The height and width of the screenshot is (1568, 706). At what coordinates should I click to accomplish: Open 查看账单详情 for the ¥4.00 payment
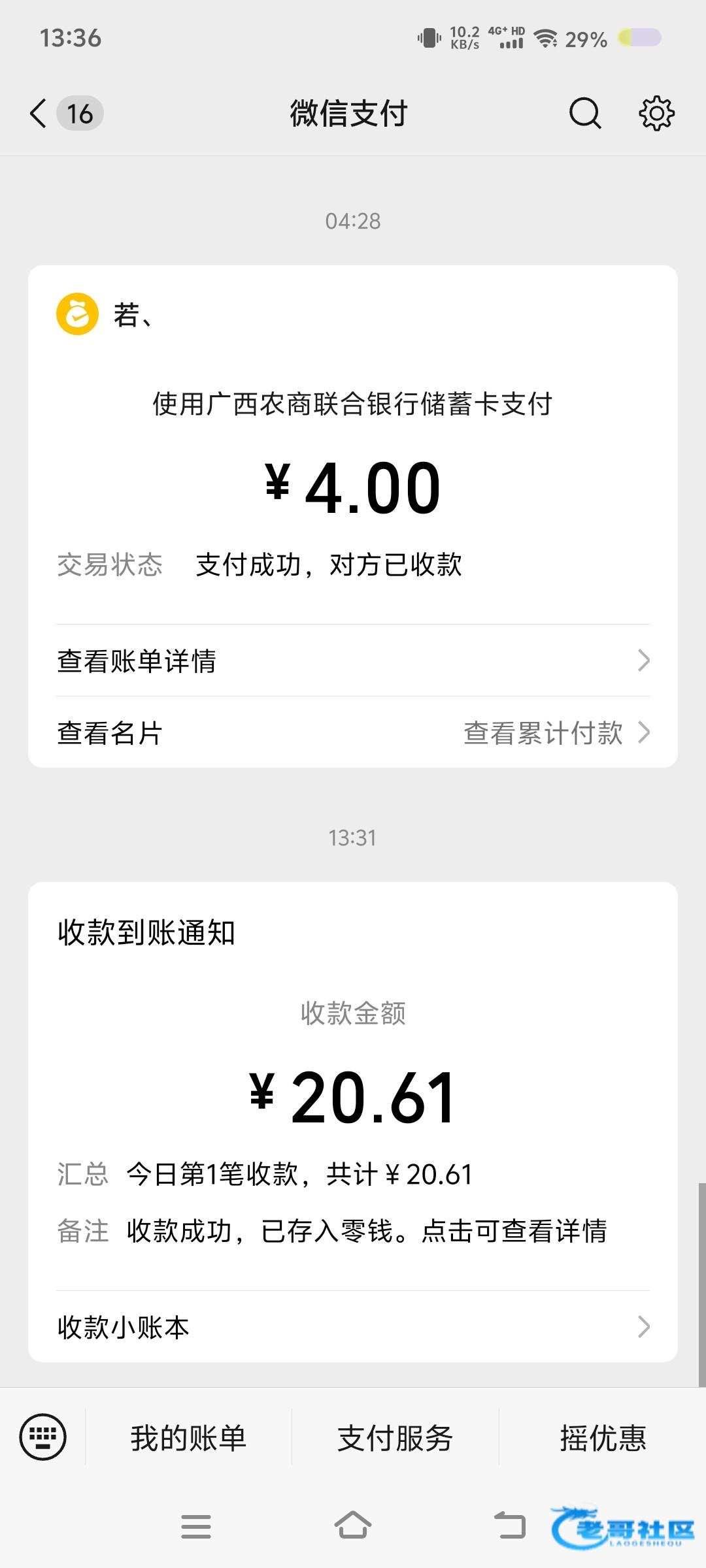[353, 661]
